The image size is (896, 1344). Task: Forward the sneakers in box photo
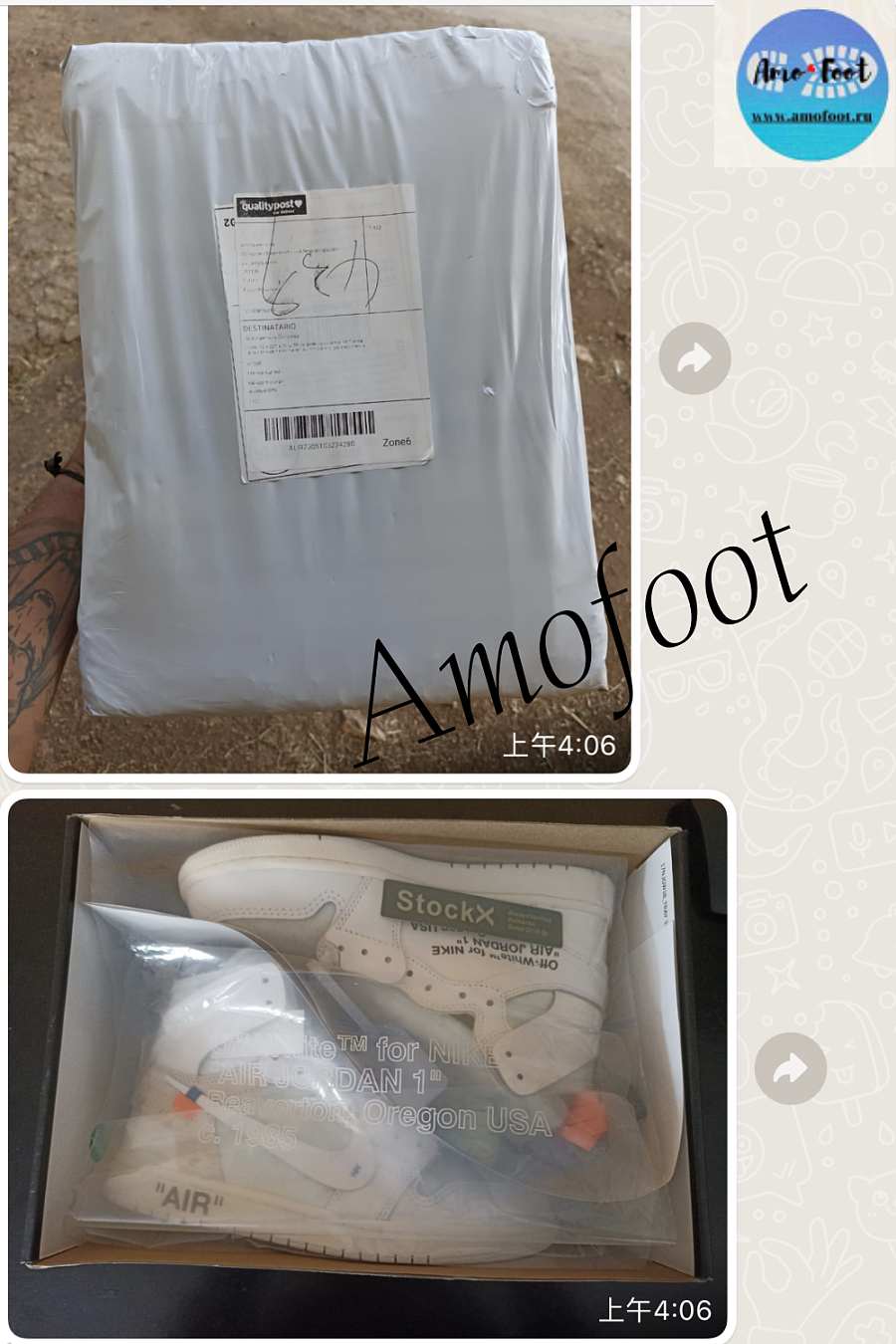[789, 1069]
